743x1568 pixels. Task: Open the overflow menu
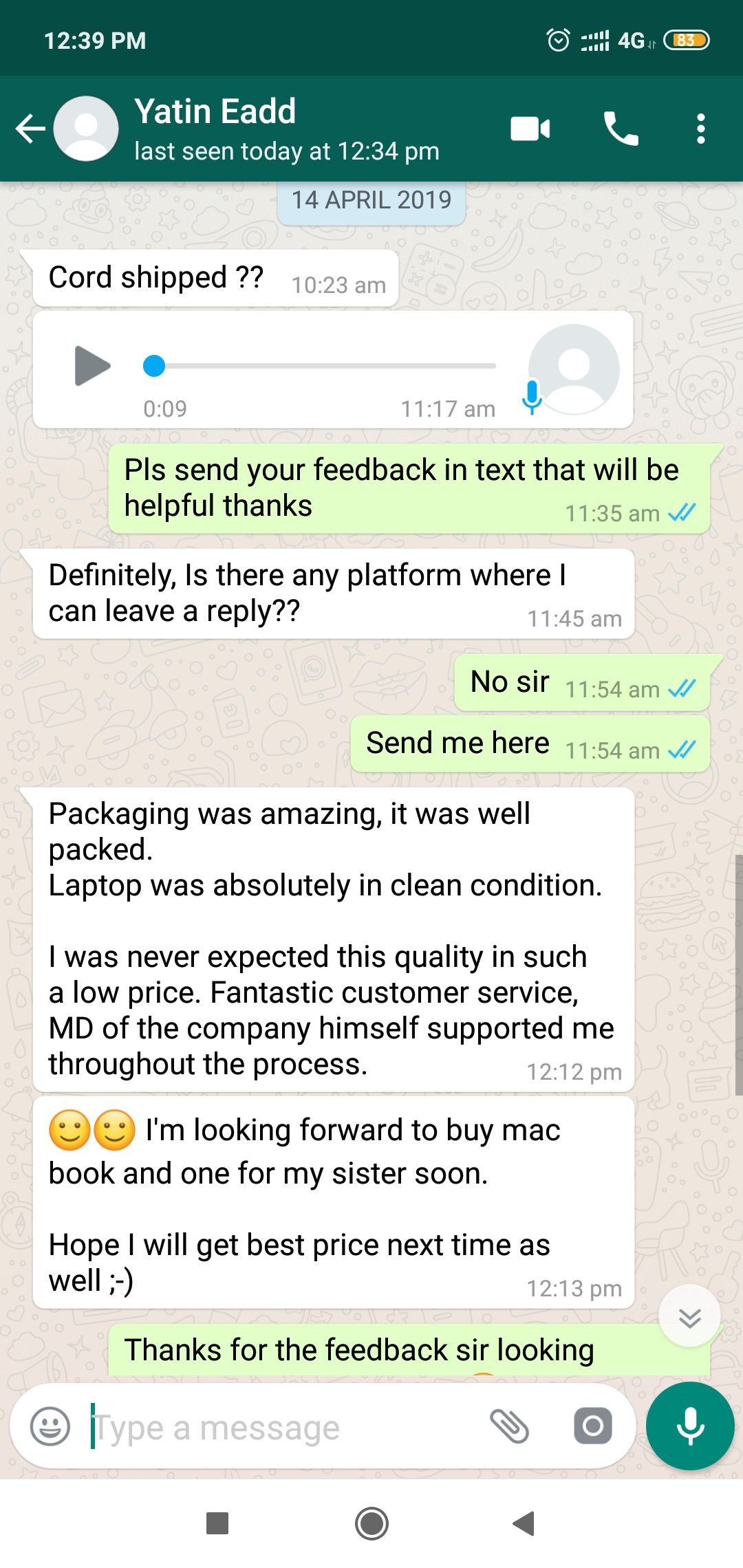[700, 129]
